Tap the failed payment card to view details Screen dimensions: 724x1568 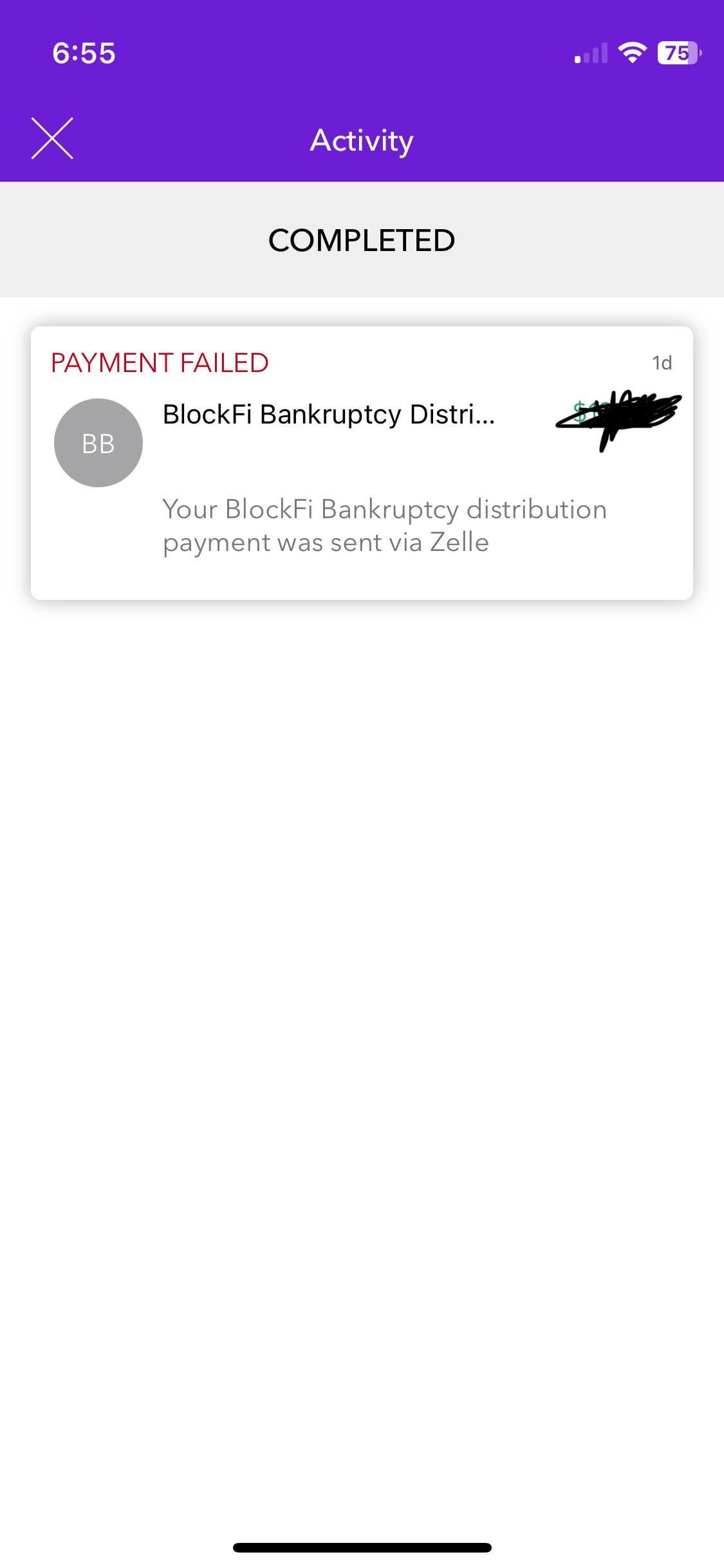(x=362, y=462)
